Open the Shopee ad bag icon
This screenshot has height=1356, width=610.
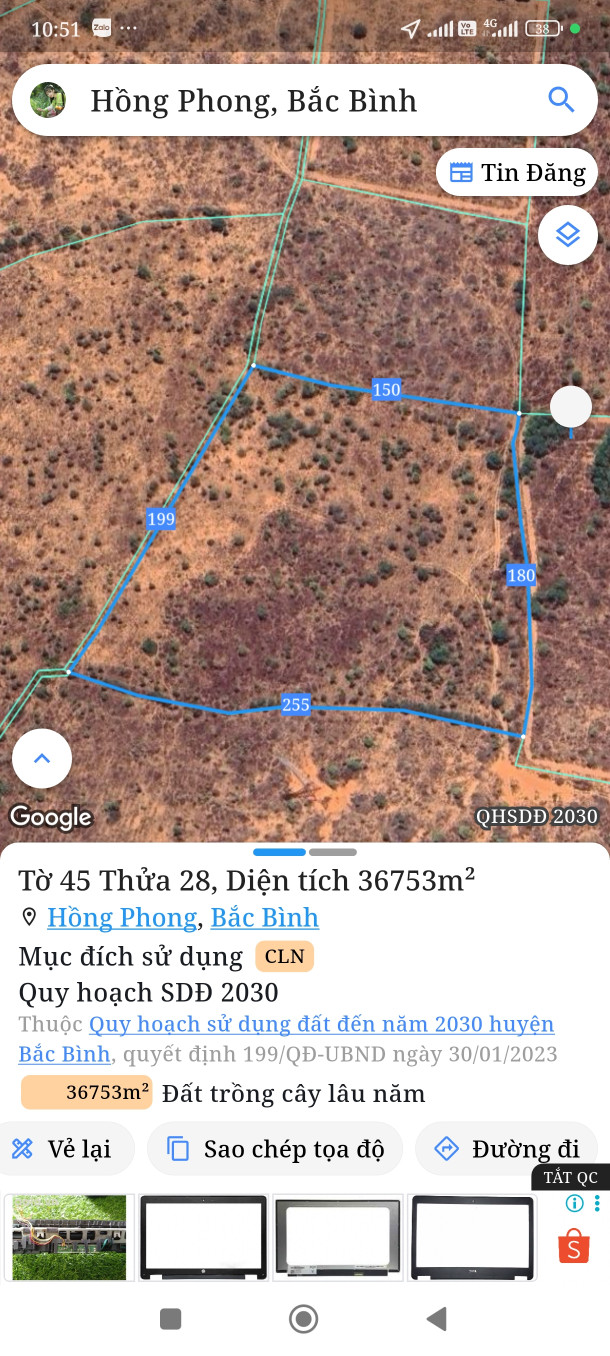(573, 1246)
